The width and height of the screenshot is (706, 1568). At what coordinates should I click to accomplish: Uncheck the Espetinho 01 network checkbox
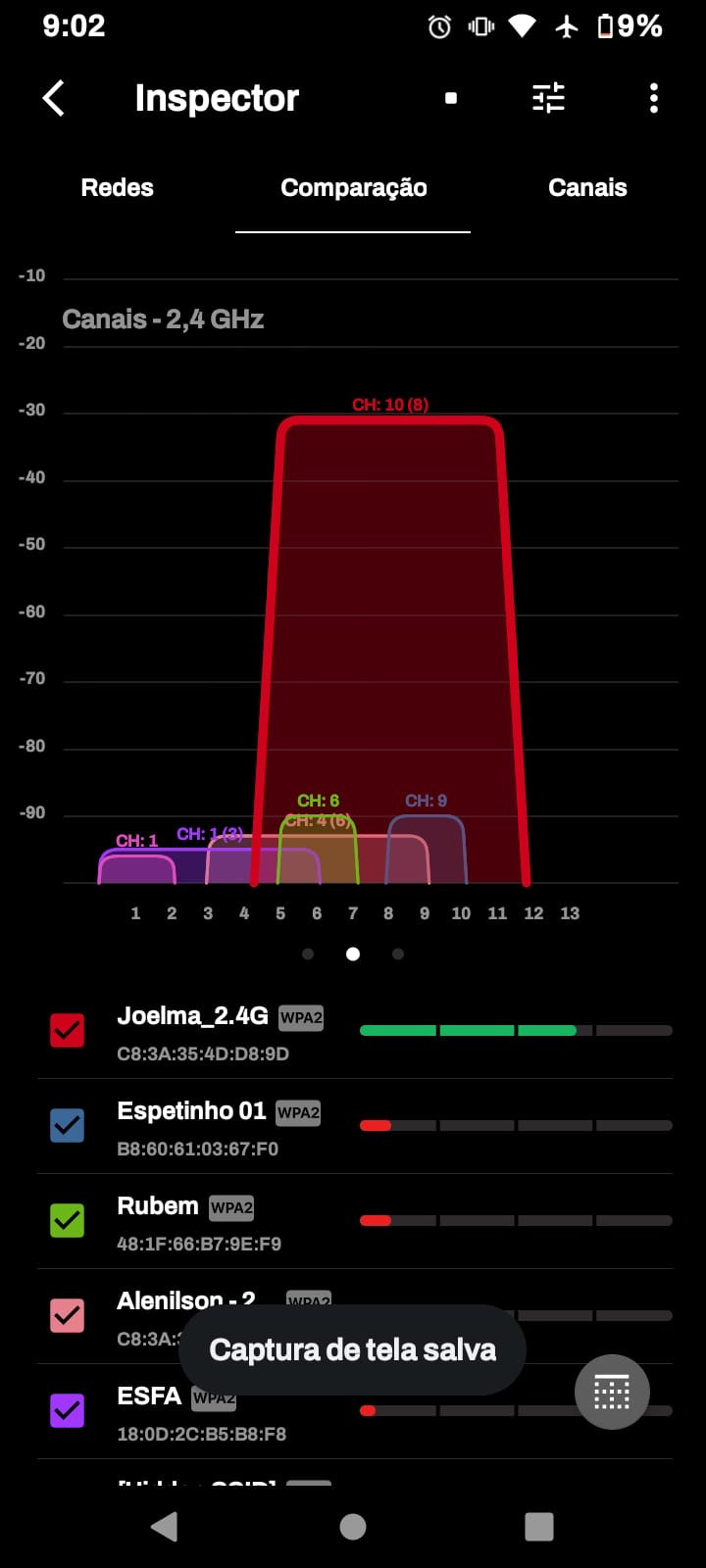(x=68, y=1125)
